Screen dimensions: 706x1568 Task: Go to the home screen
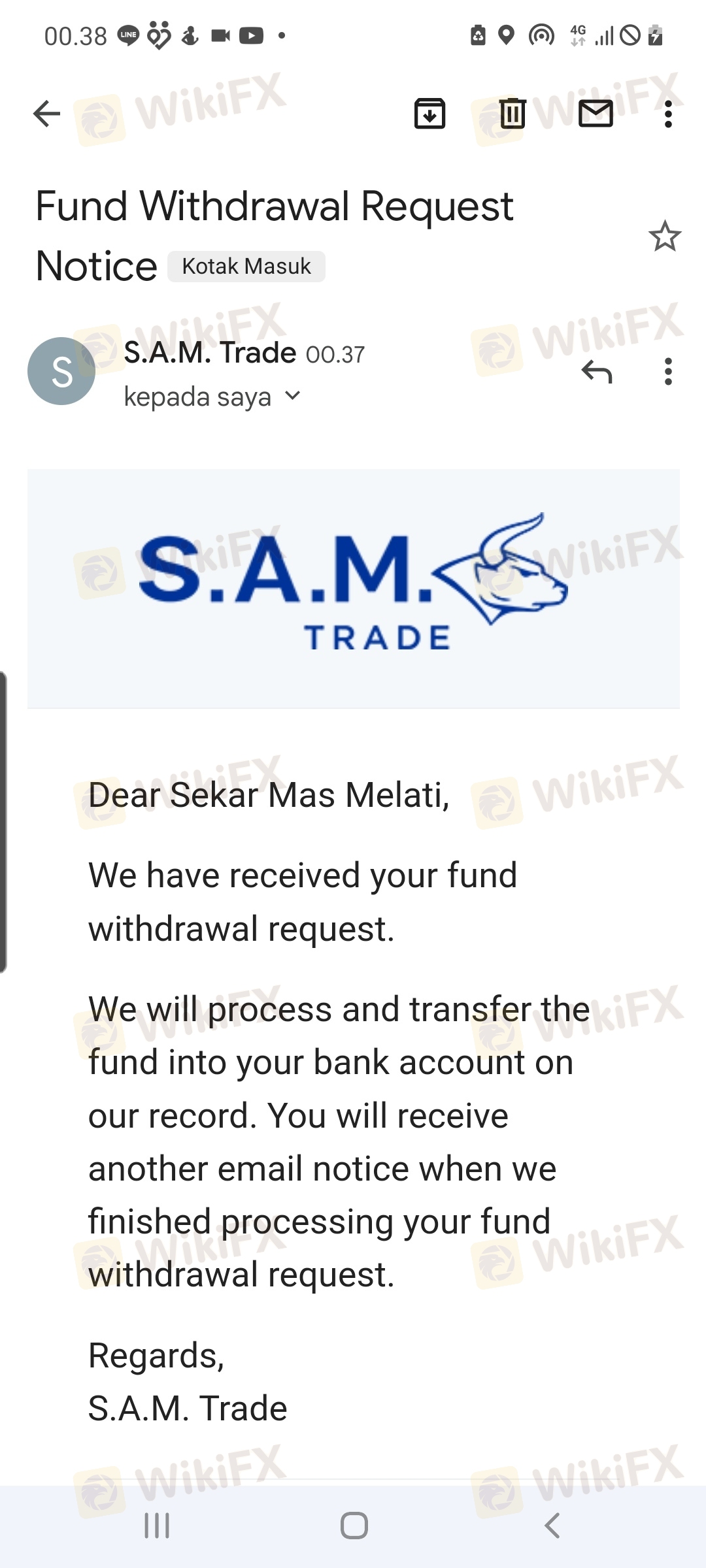point(354,1526)
